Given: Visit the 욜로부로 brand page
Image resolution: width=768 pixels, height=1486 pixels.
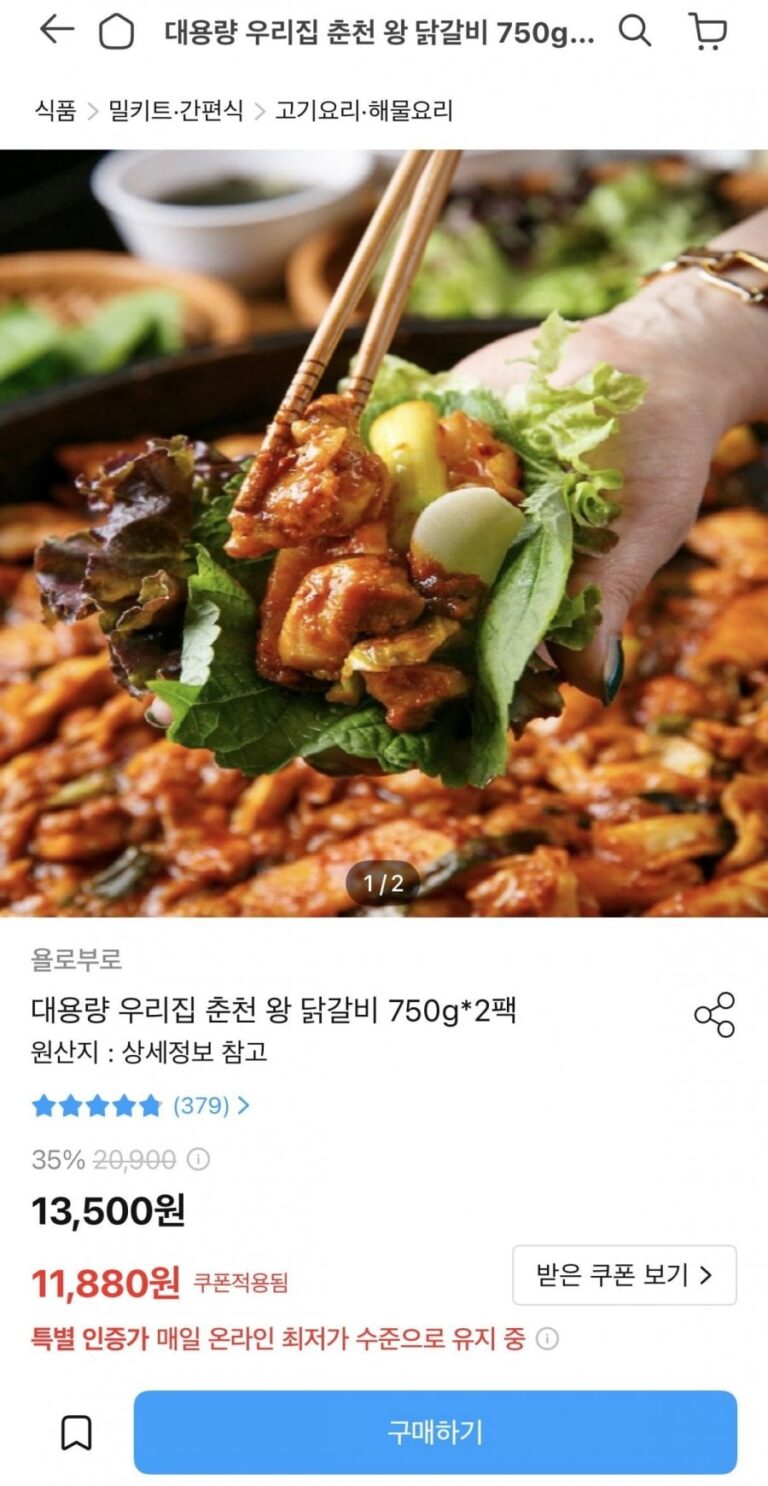Looking at the screenshot, I should (77, 959).
